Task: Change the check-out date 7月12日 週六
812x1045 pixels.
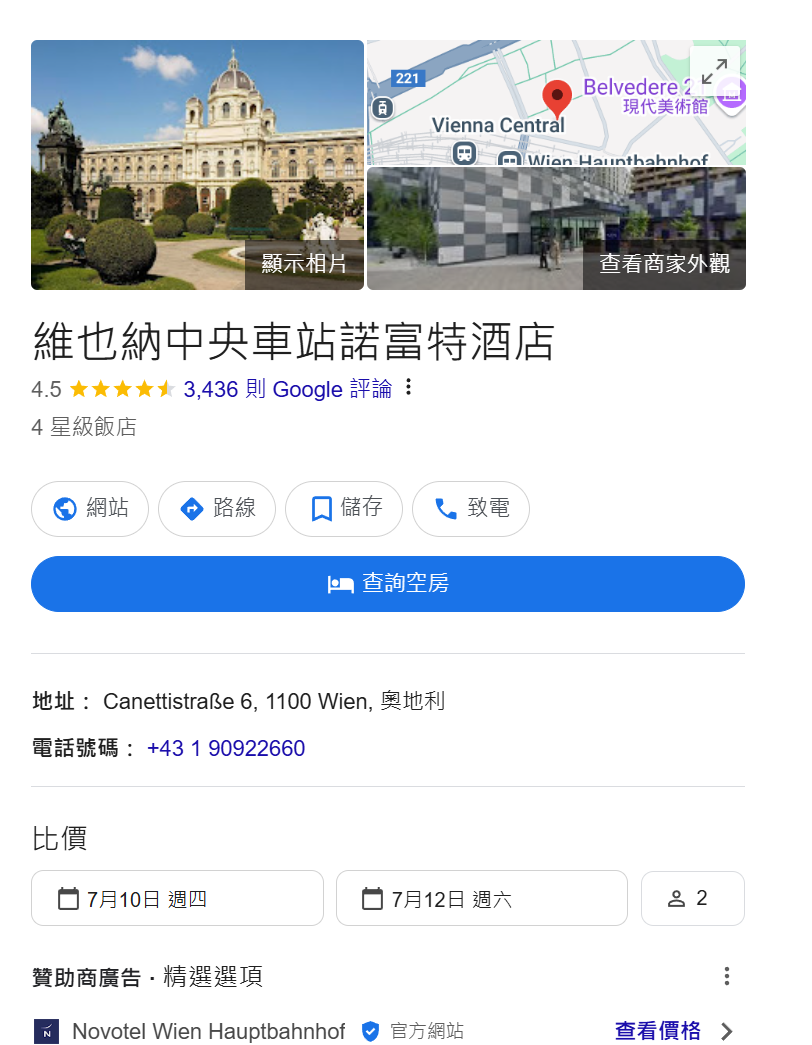Action: (481, 898)
